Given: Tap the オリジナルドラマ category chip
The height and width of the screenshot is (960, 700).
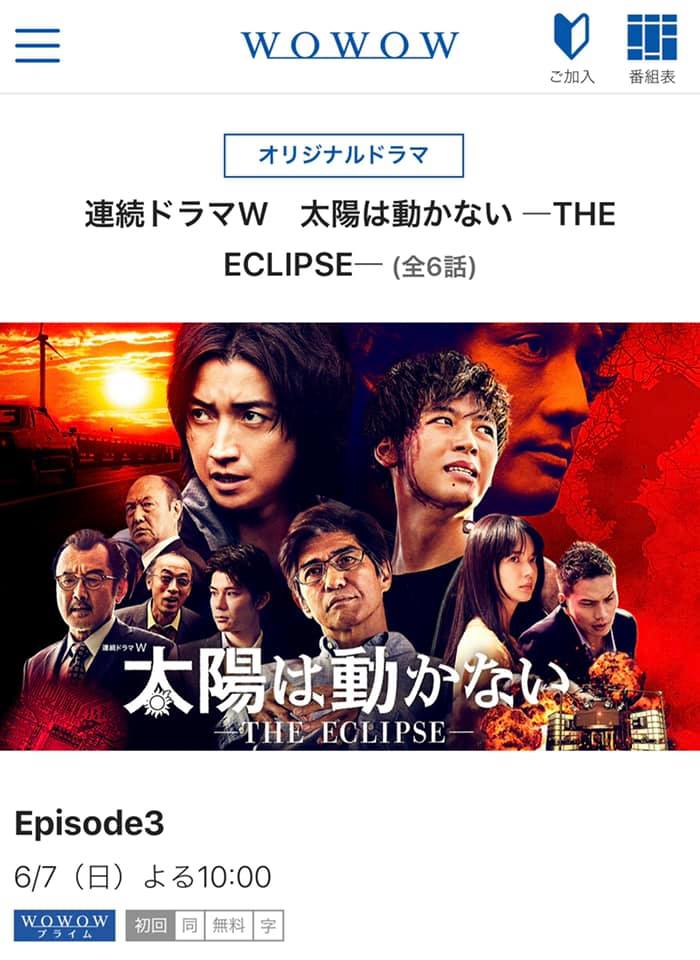Looking at the screenshot, I should [x=344, y=156].
